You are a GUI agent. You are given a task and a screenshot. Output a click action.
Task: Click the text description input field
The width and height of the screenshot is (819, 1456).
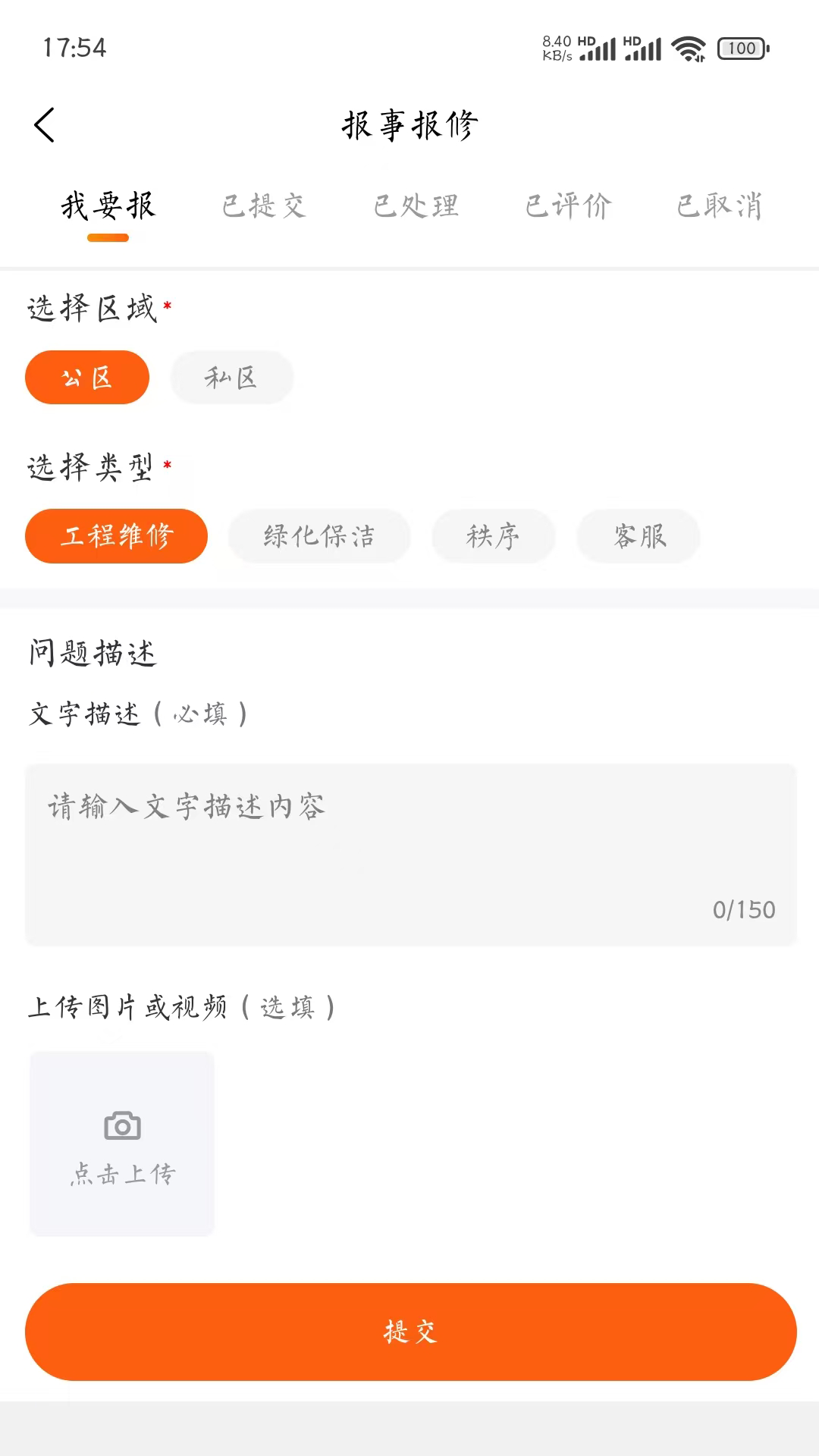click(x=409, y=853)
